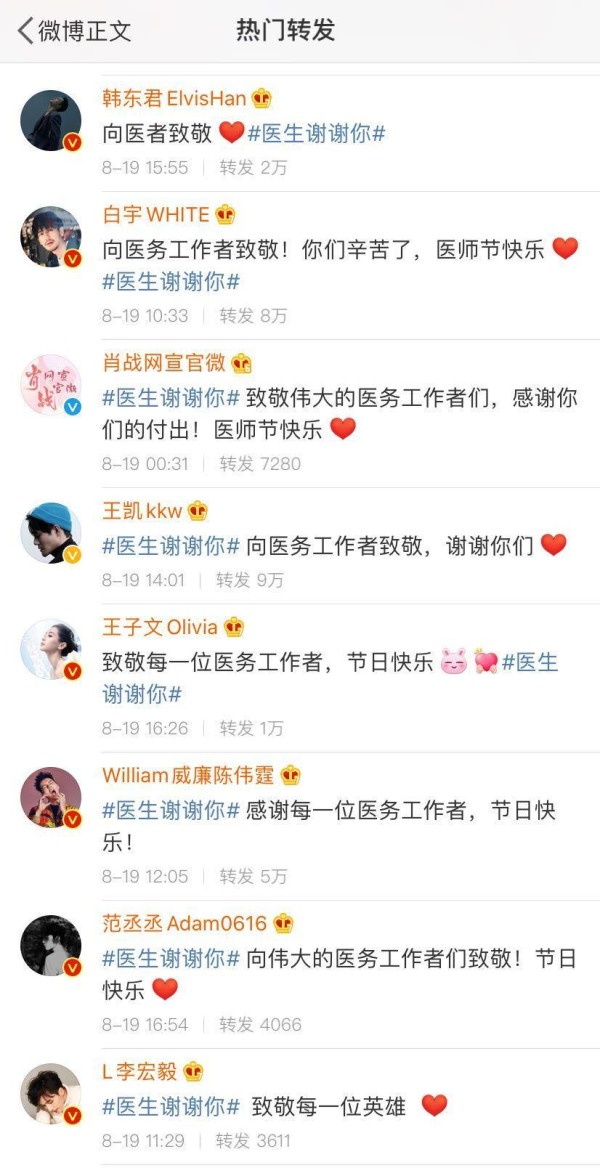Tap the hashtag in 陈伟霆's repost

coord(171,810)
